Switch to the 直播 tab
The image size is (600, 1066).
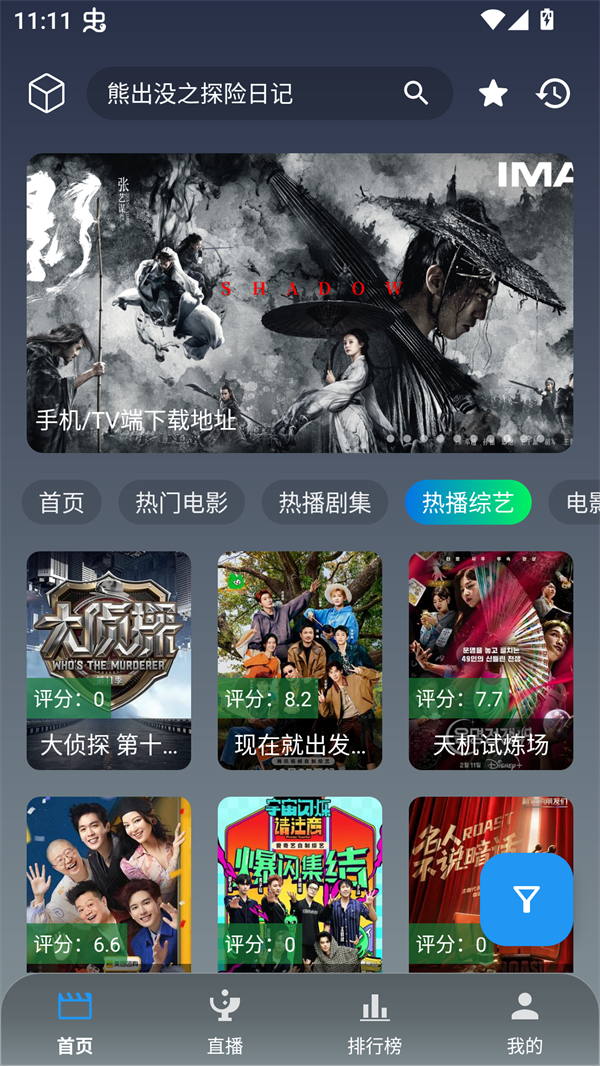[225, 1024]
